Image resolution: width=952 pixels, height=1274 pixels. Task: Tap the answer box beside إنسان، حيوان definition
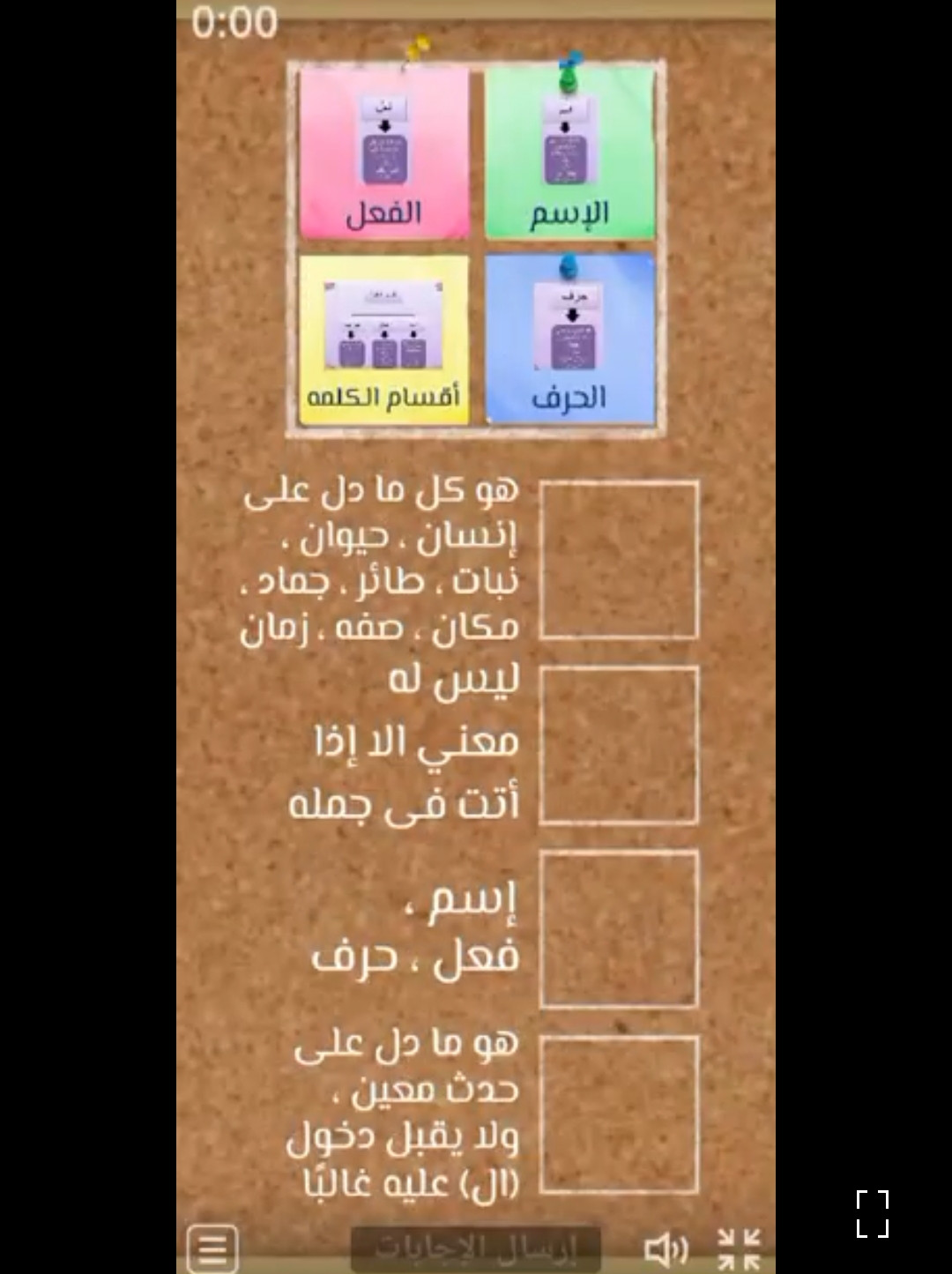click(x=619, y=560)
